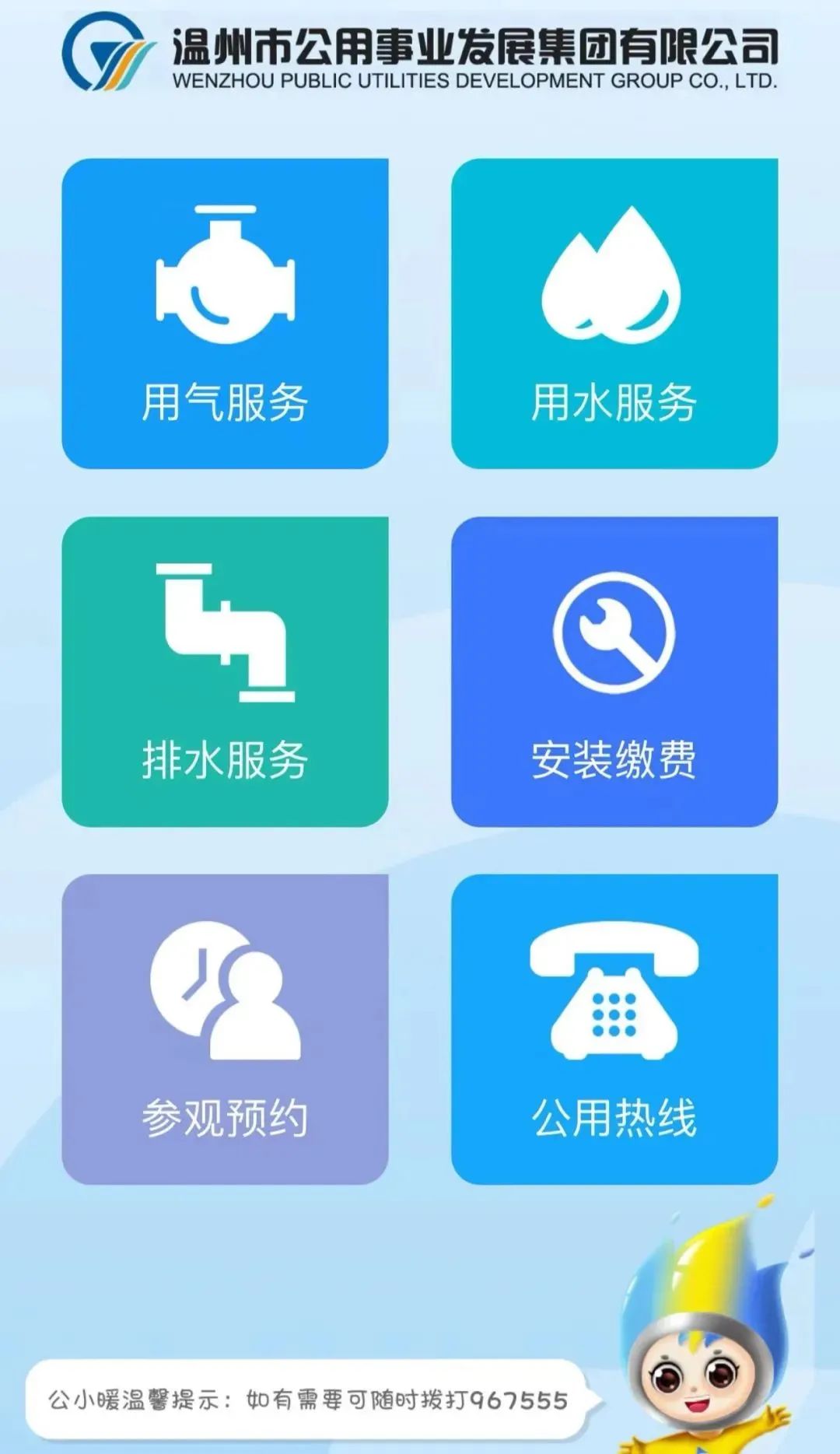This screenshot has height=1454, width=840.
Task: Open the 用水服务 water service tile
Action: tap(614, 314)
